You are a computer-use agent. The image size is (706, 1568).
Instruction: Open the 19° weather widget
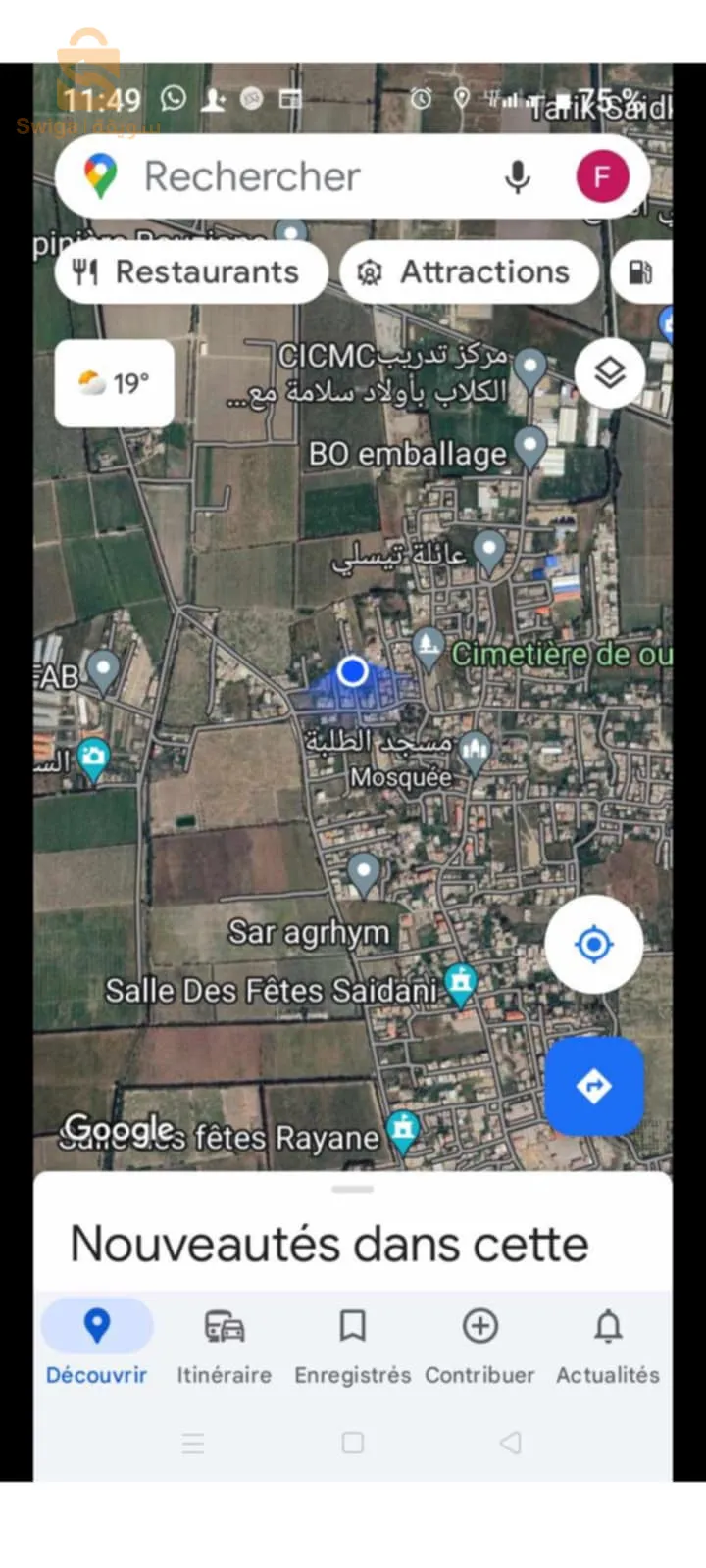tap(114, 383)
